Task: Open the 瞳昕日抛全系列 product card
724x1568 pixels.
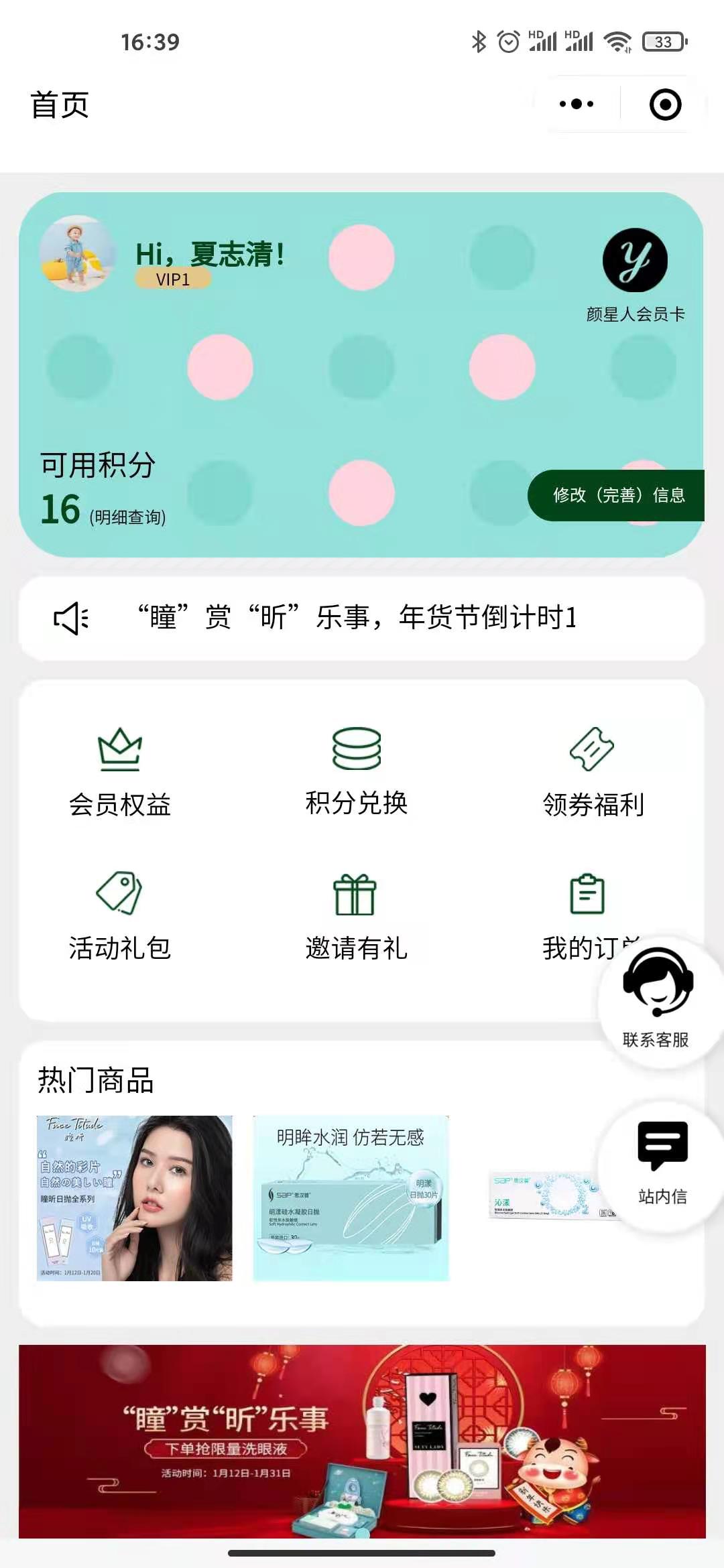Action: point(135,1198)
